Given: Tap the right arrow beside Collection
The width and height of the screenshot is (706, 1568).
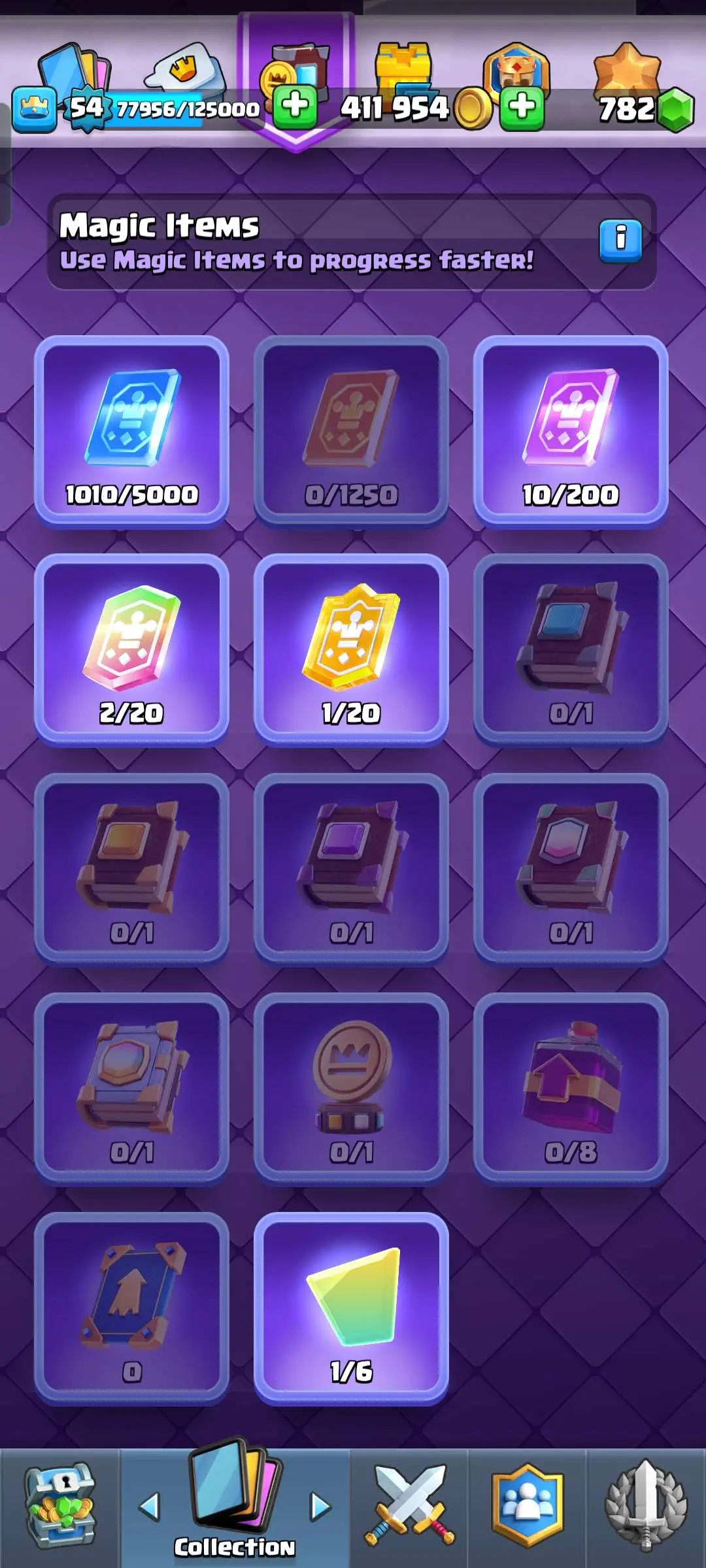Looking at the screenshot, I should pyautogui.click(x=320, y=1507).
